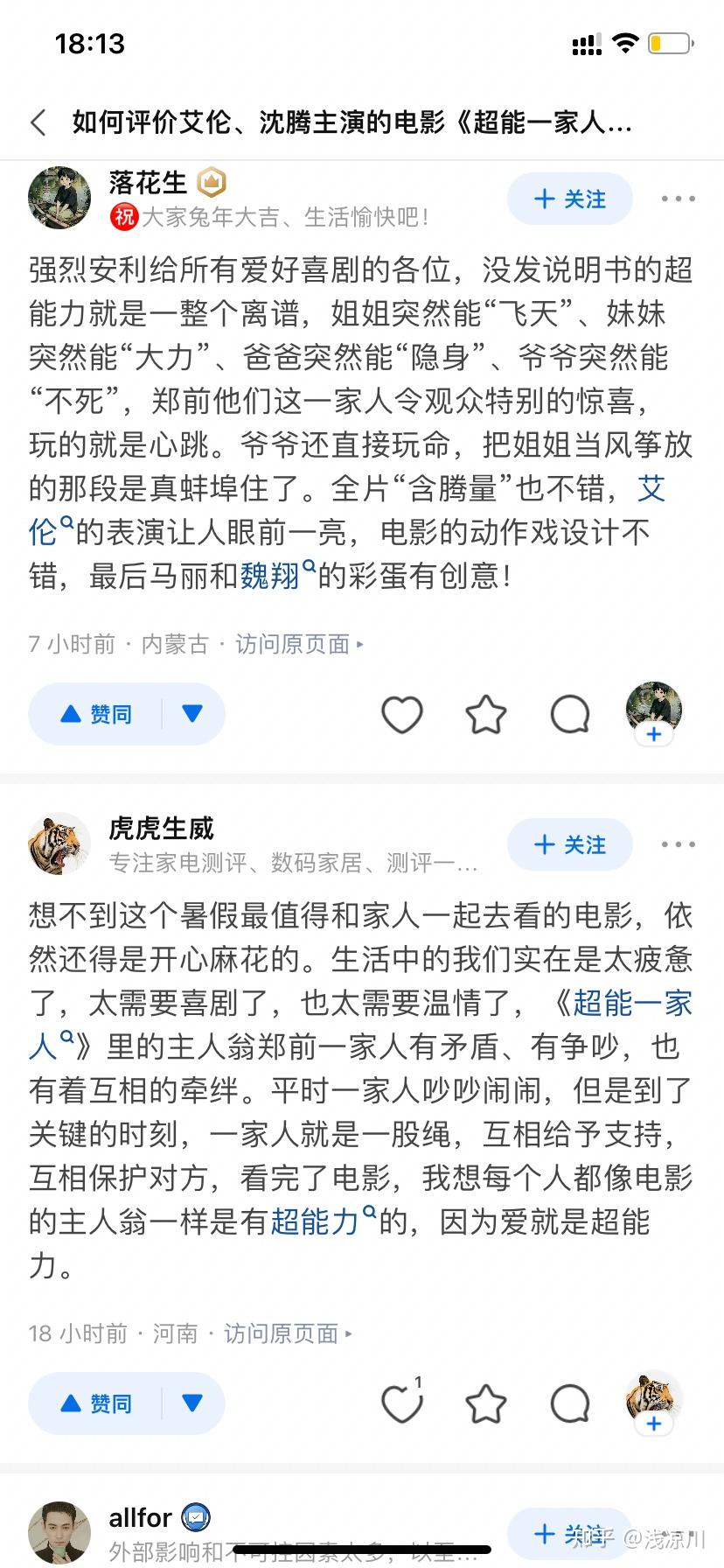Screen dimensions: 724x1568
Task: Bookmark 虎虎生威's answer with the star
Action: pos(486,1403)
